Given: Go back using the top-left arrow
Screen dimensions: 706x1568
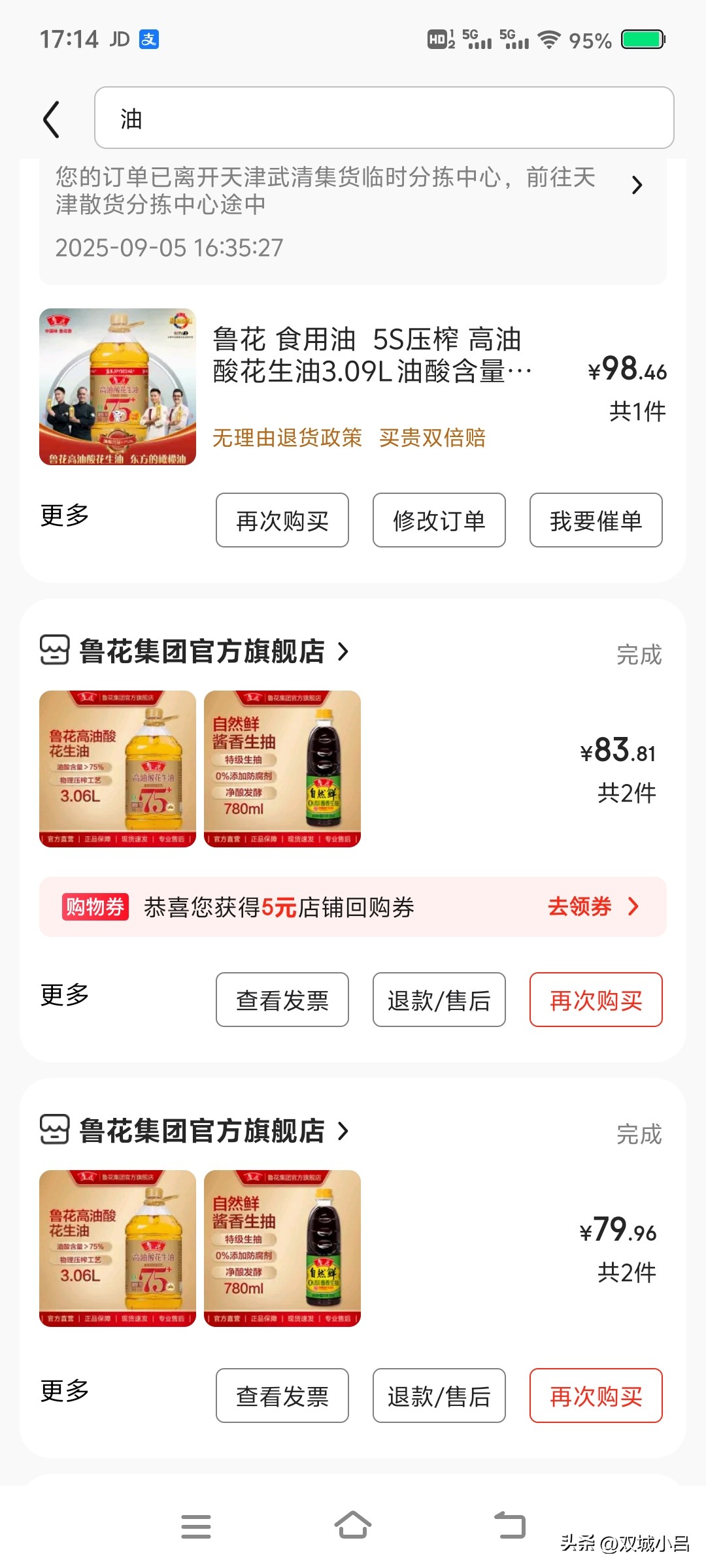Looking at the screenshot, I should [x=51, y=119].
